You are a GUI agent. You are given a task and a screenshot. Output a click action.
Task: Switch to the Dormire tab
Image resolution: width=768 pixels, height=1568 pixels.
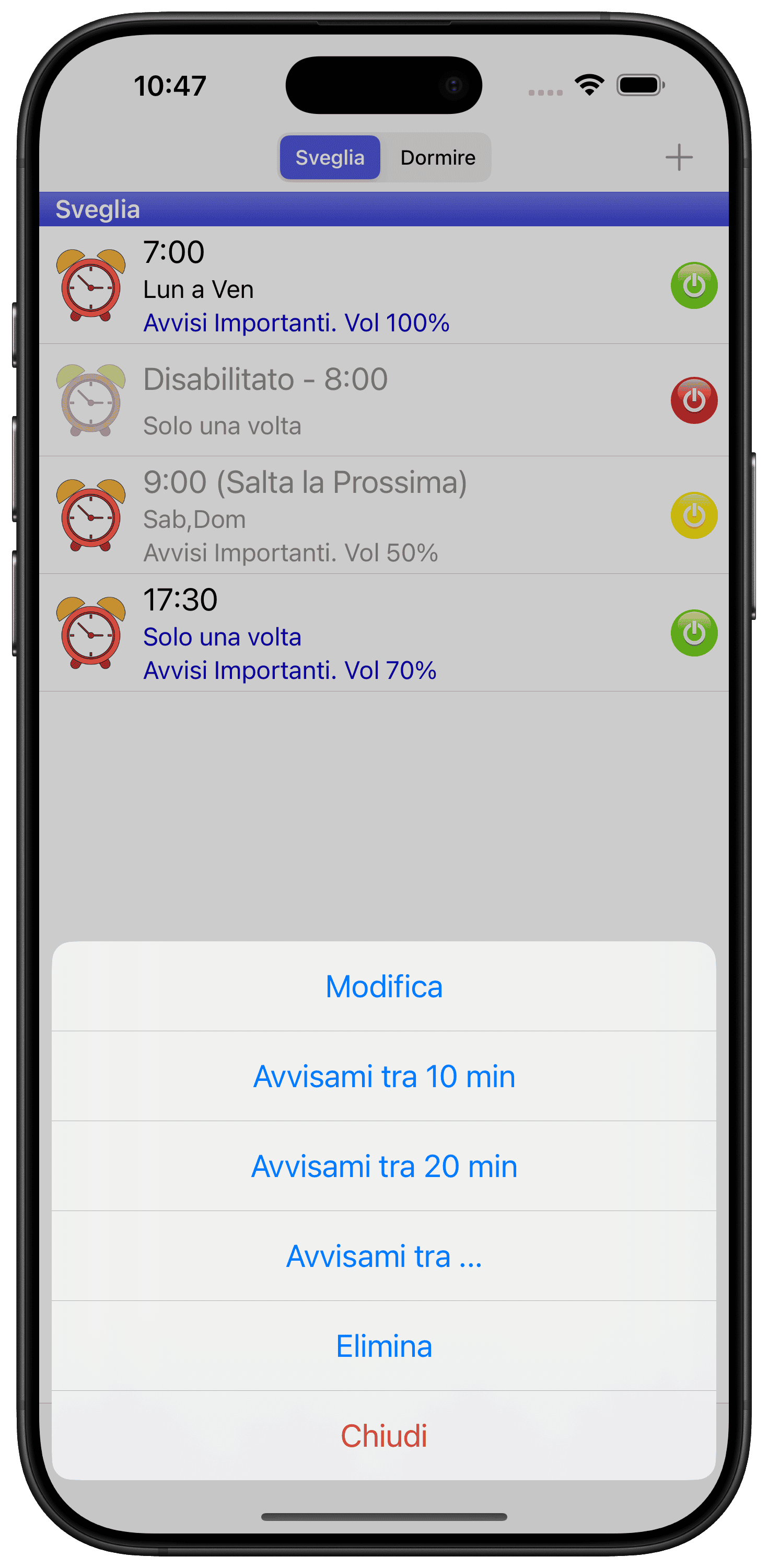coord(437,158)
